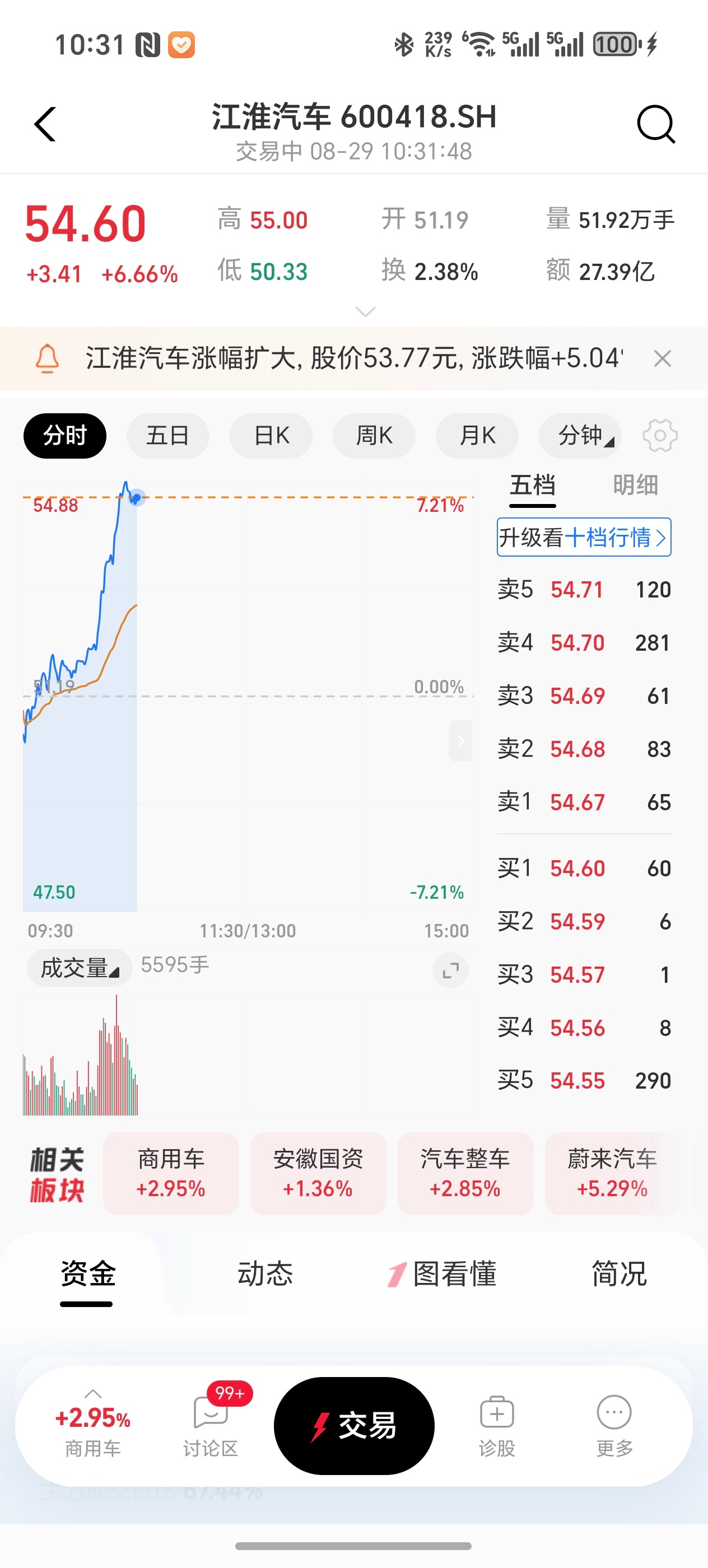Screen dimensions: 708x1568
Task: Switch chart to 分时 intraday view
Action: pos(64,435)
